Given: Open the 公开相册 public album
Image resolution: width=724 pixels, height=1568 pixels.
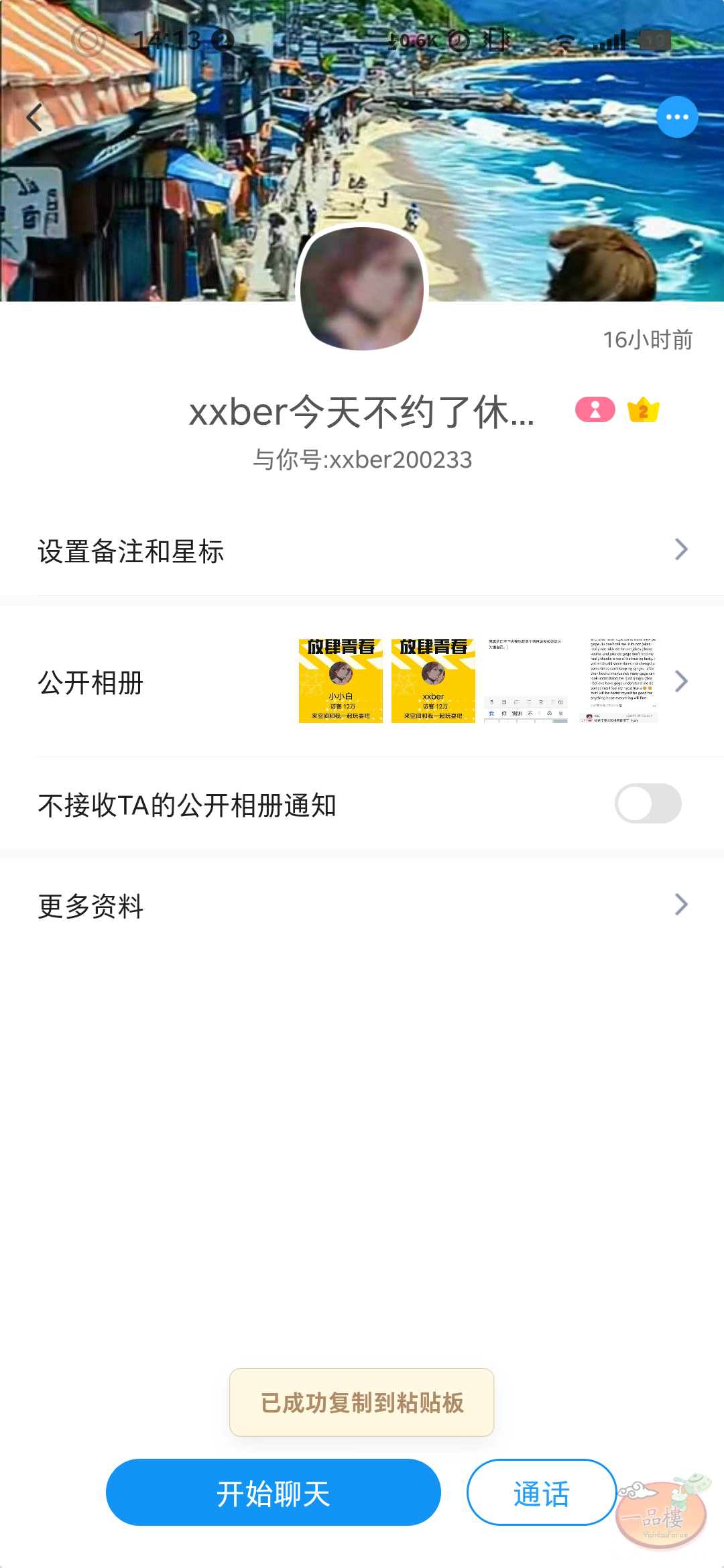Looking at the screenshot, I should 91,682.
